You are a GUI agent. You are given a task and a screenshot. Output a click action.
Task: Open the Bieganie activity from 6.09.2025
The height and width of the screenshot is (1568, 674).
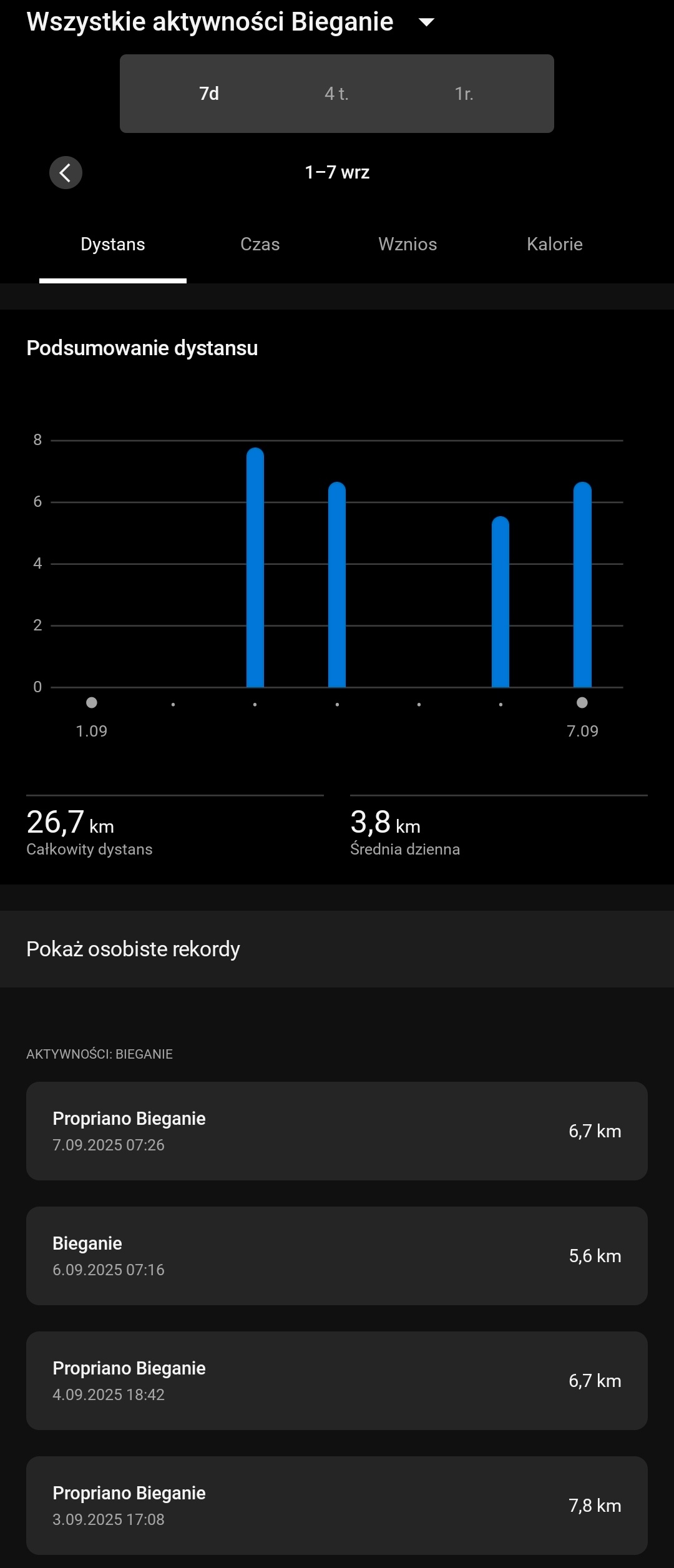pyautogui.click(x=337, y=1256)
